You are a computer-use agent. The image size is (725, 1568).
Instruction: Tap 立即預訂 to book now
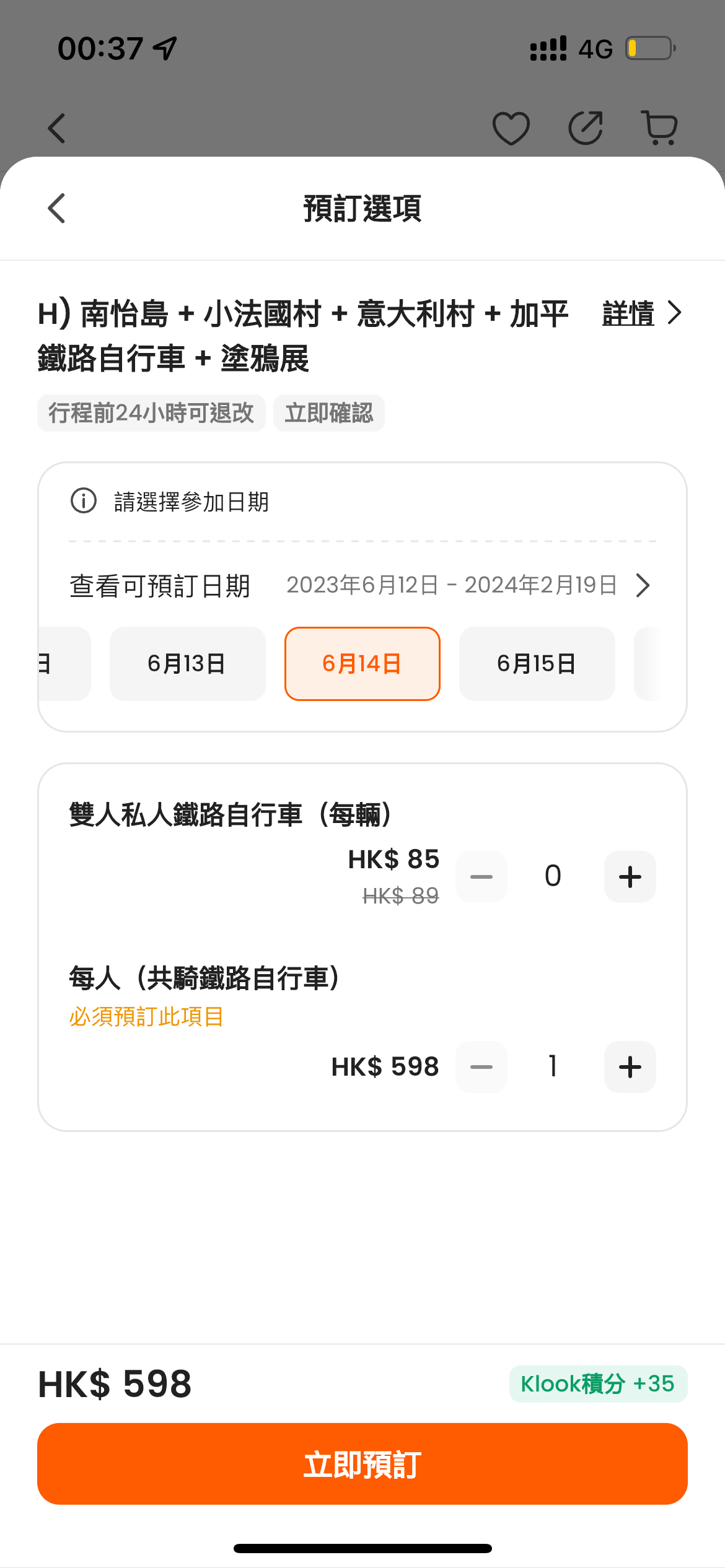click(362, 1463)
